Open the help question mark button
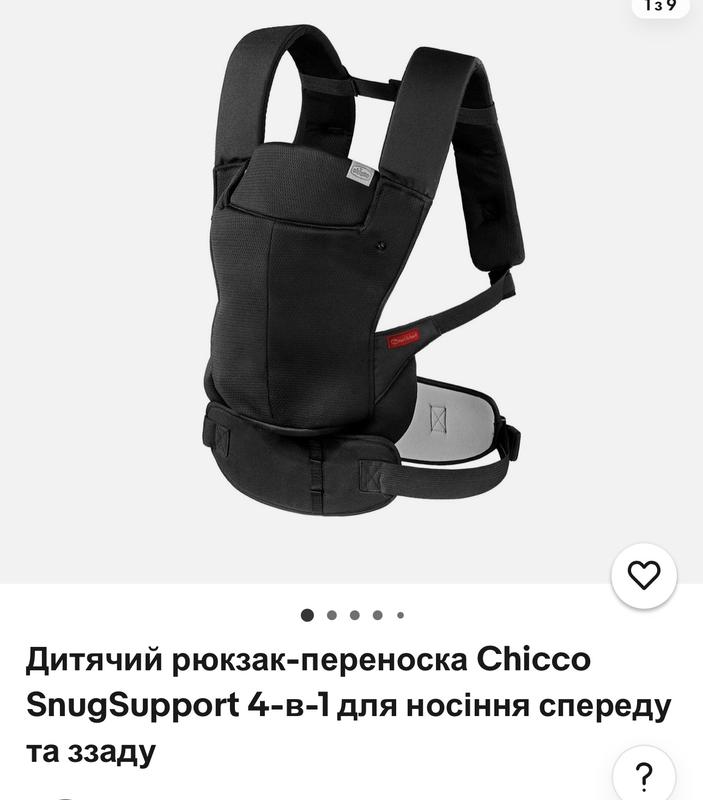 644,772
